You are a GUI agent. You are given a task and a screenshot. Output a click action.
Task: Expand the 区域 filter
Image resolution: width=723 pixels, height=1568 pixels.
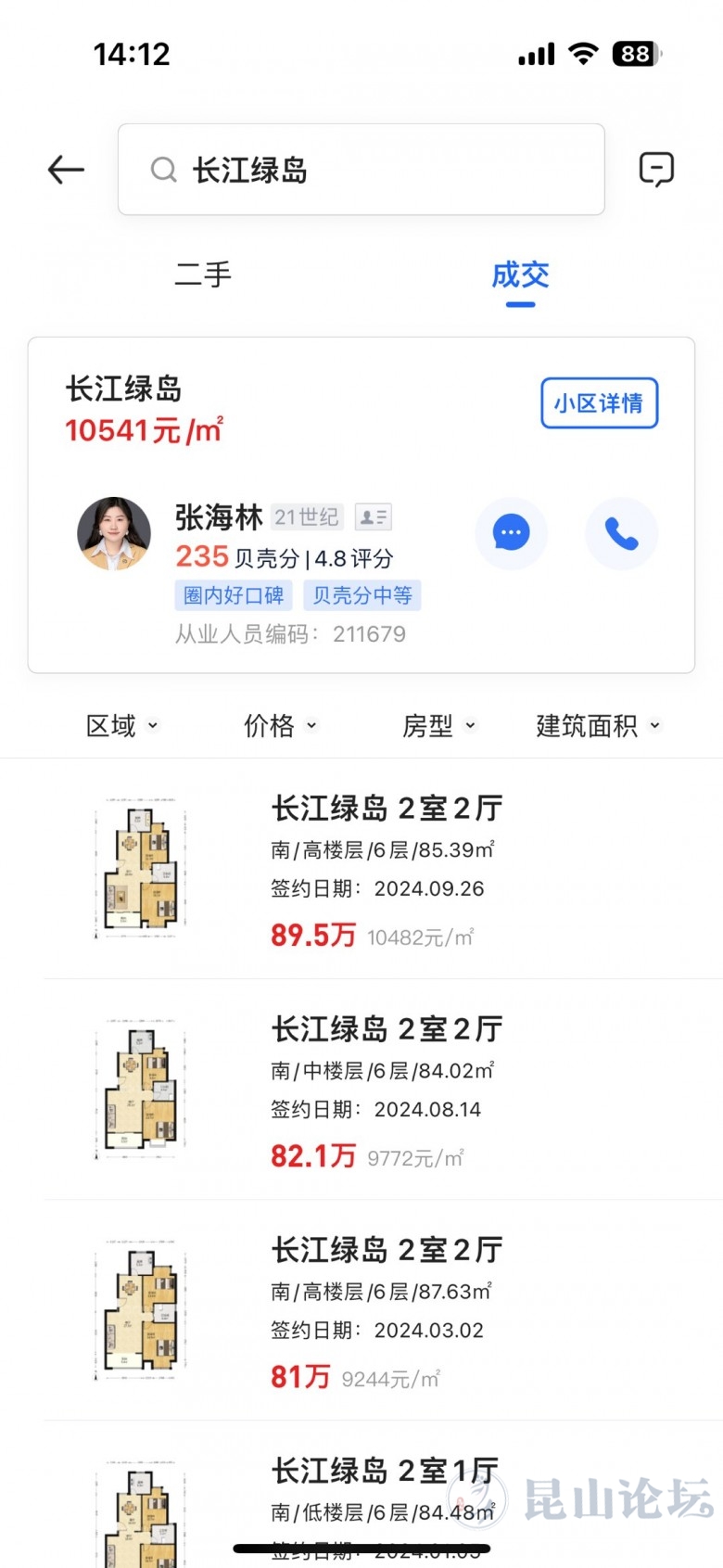(121, 726)
